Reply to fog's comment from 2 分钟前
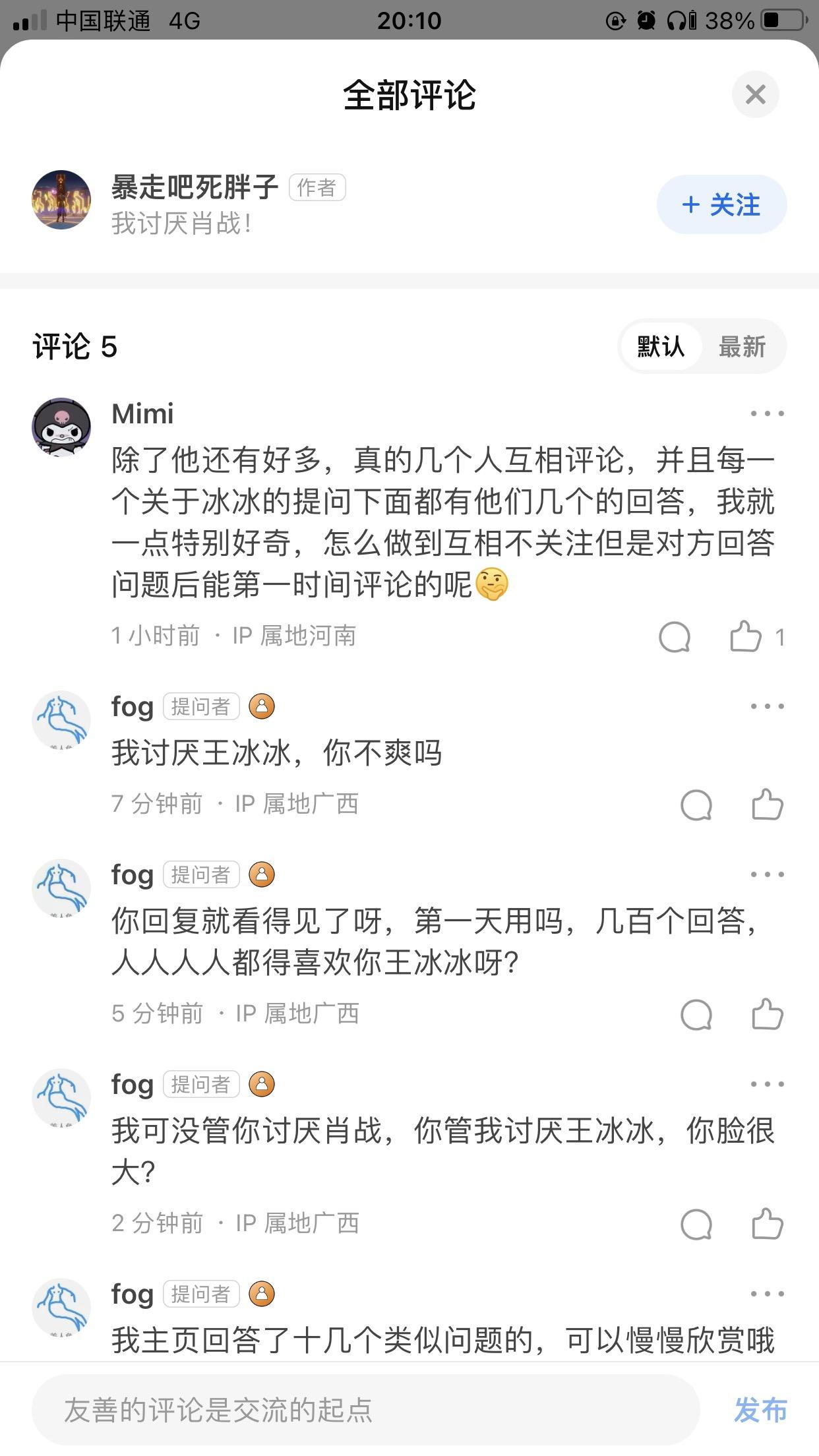The width and height of the screenshot is (819, 1456). point(696,1225)
